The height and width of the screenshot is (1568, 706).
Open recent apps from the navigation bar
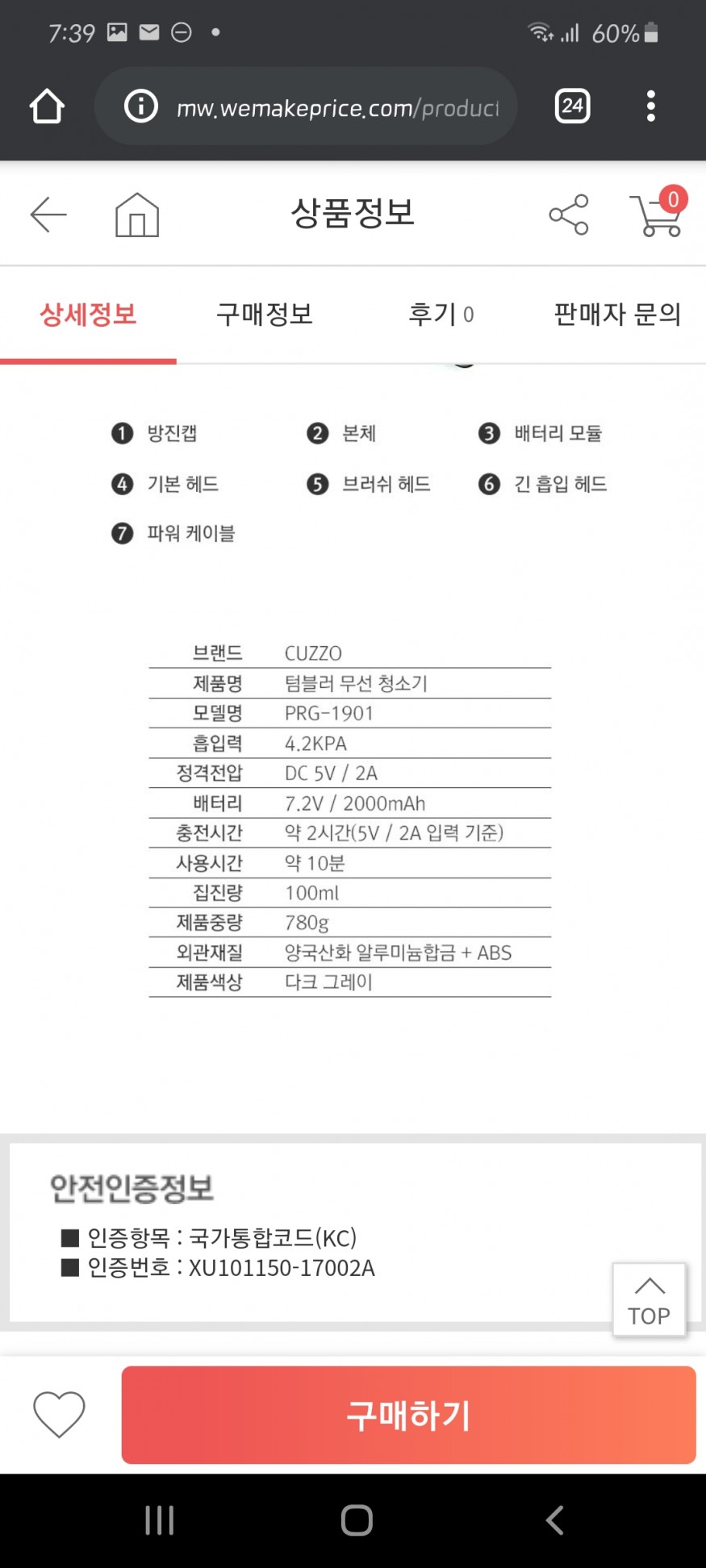[x=159, y=1520]
